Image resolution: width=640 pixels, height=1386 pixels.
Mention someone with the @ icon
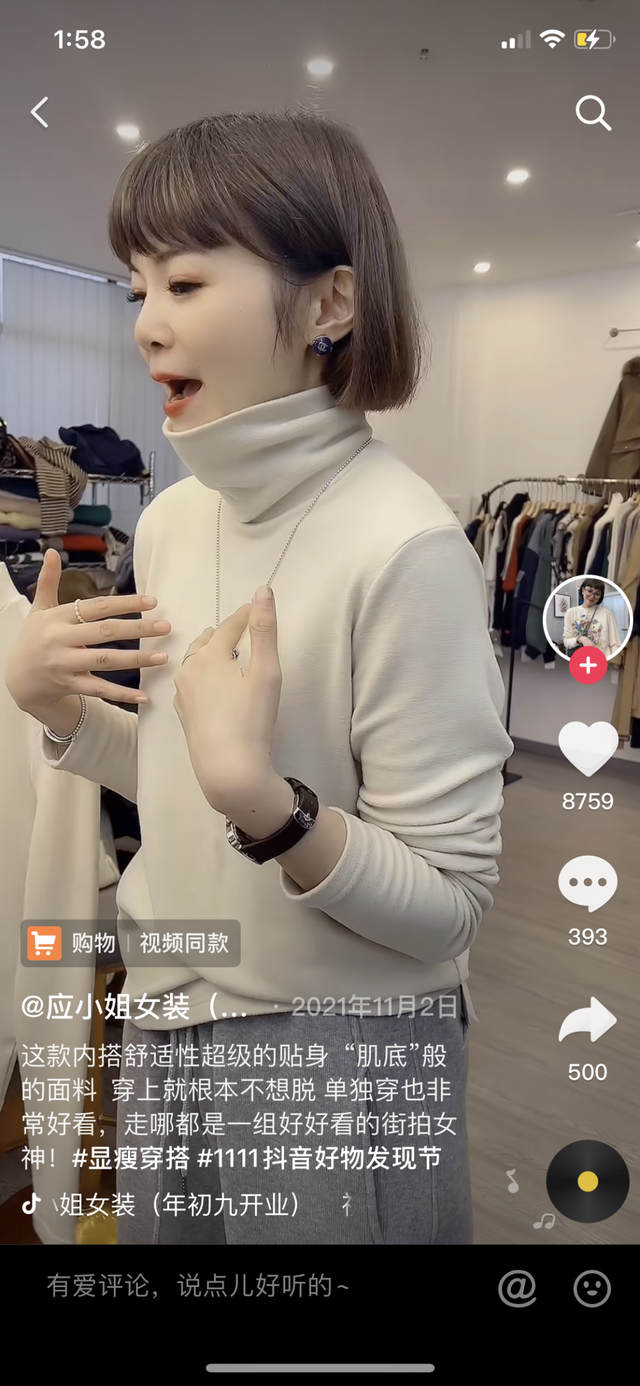click(x=517, y=1288)
